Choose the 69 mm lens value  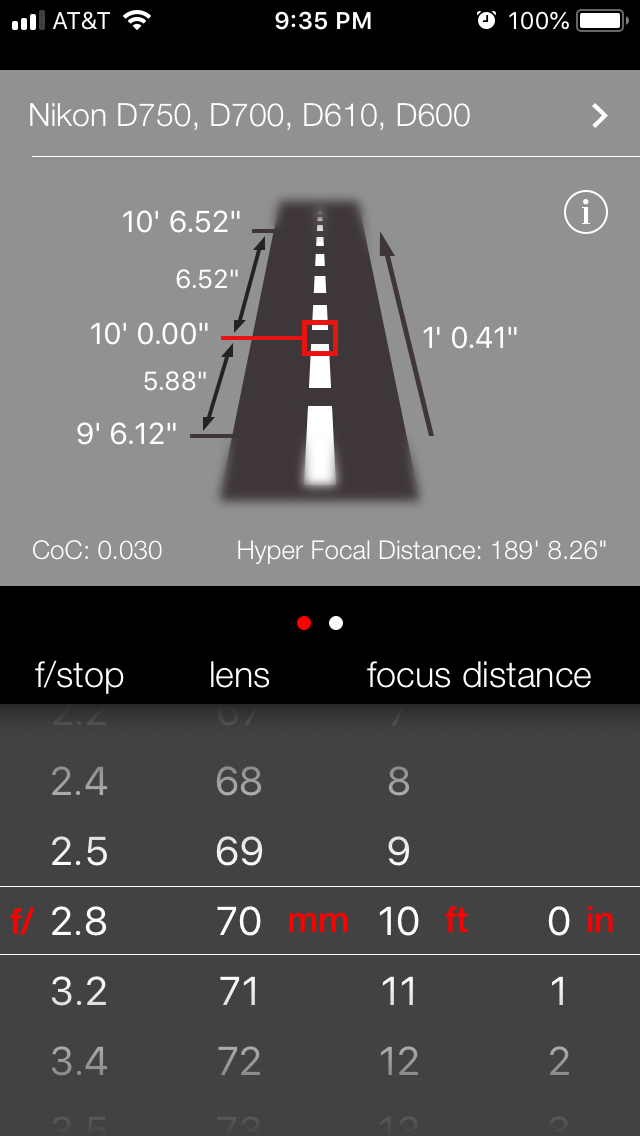point(239,851)
